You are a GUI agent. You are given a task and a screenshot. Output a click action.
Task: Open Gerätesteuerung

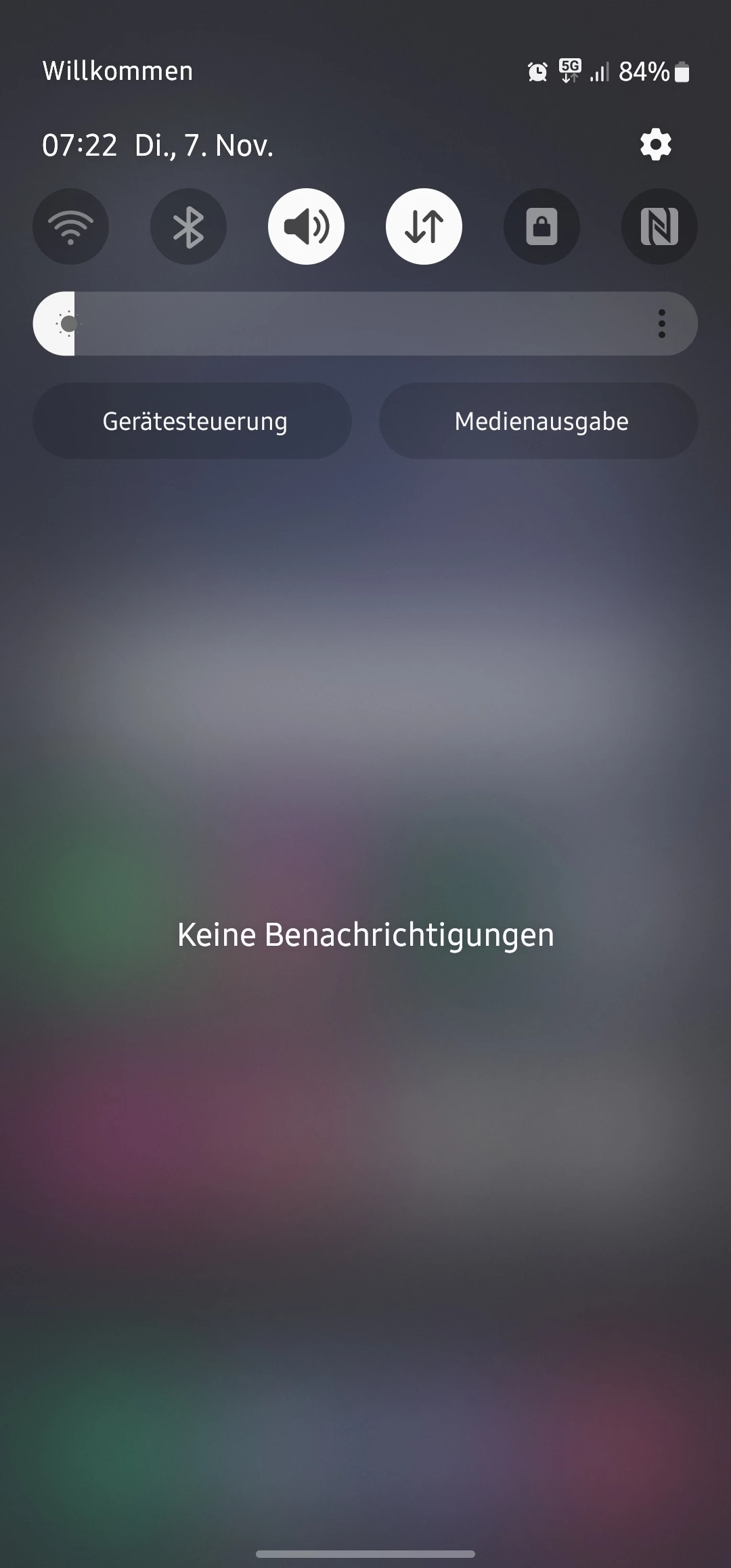(193, 421)
